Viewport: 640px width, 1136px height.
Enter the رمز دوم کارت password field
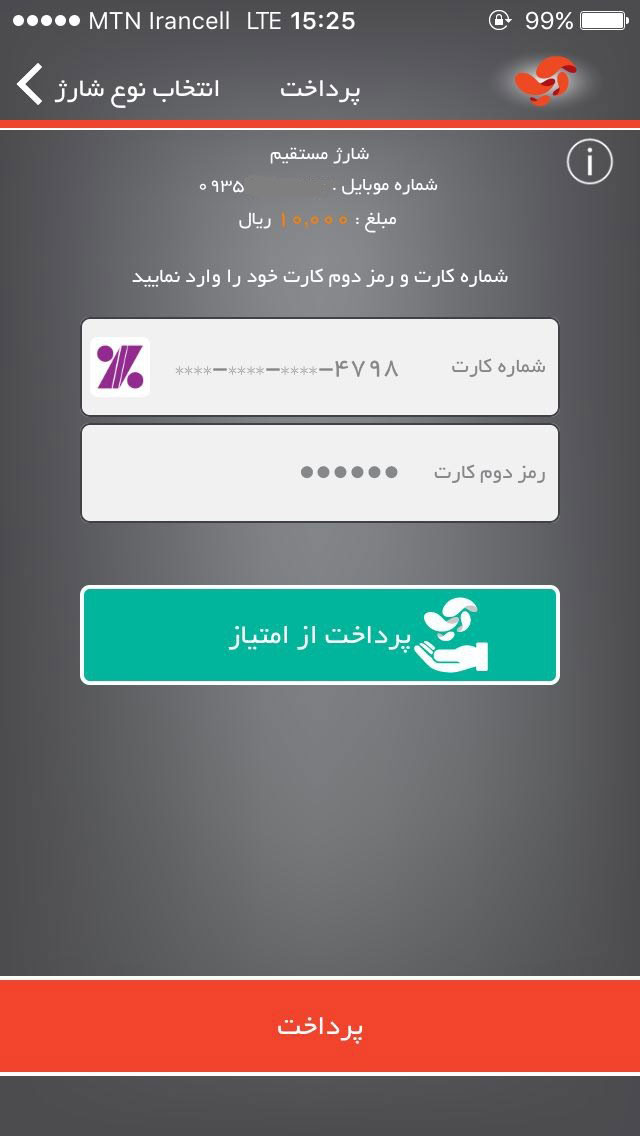(x=320, y=473)
